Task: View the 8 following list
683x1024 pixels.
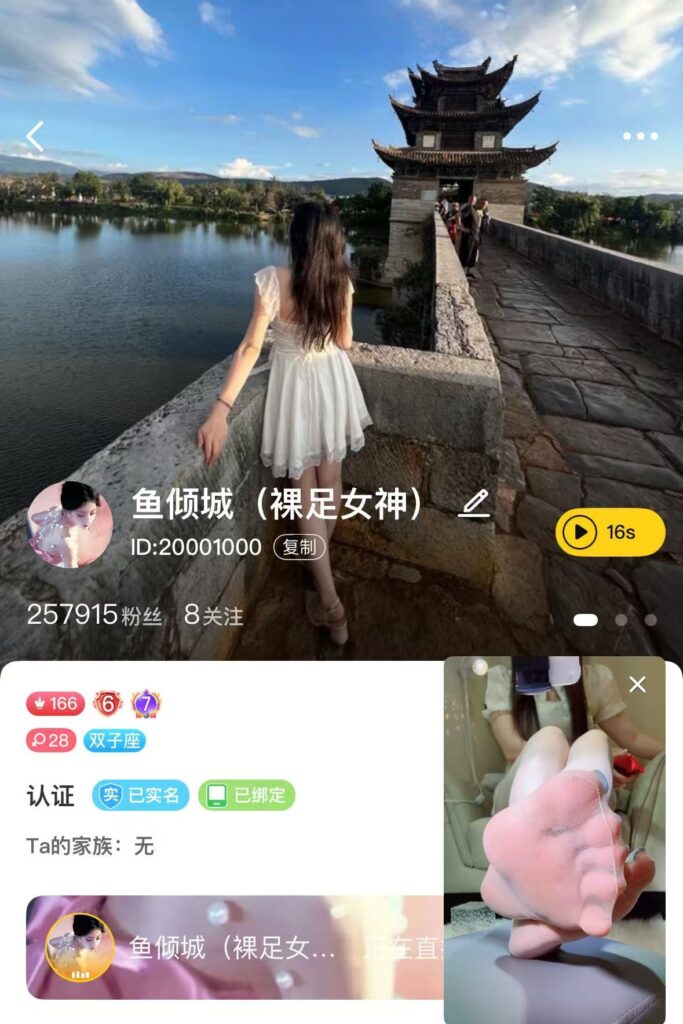Action: (x=213, y=615)
